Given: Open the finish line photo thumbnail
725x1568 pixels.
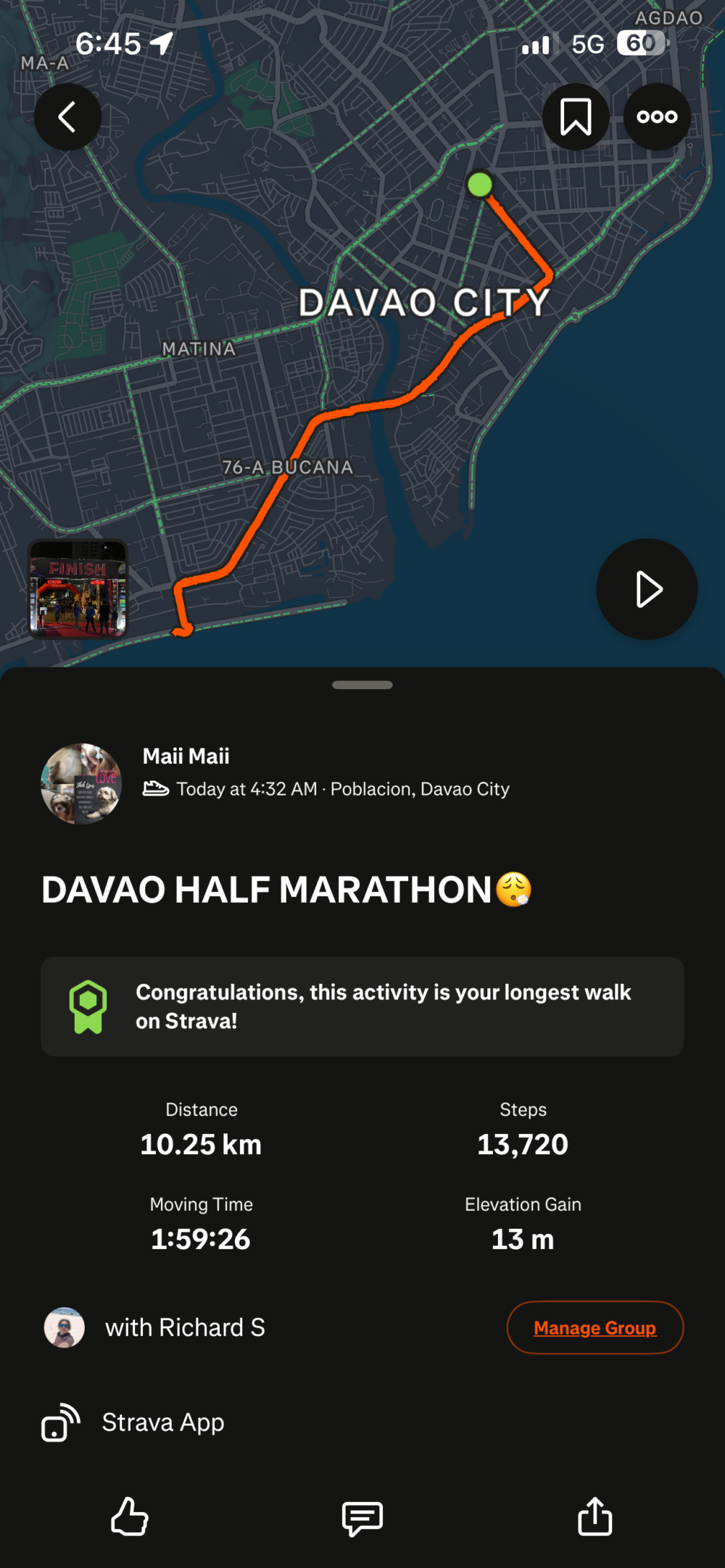Looking at the screenshot, I should 78,589.
